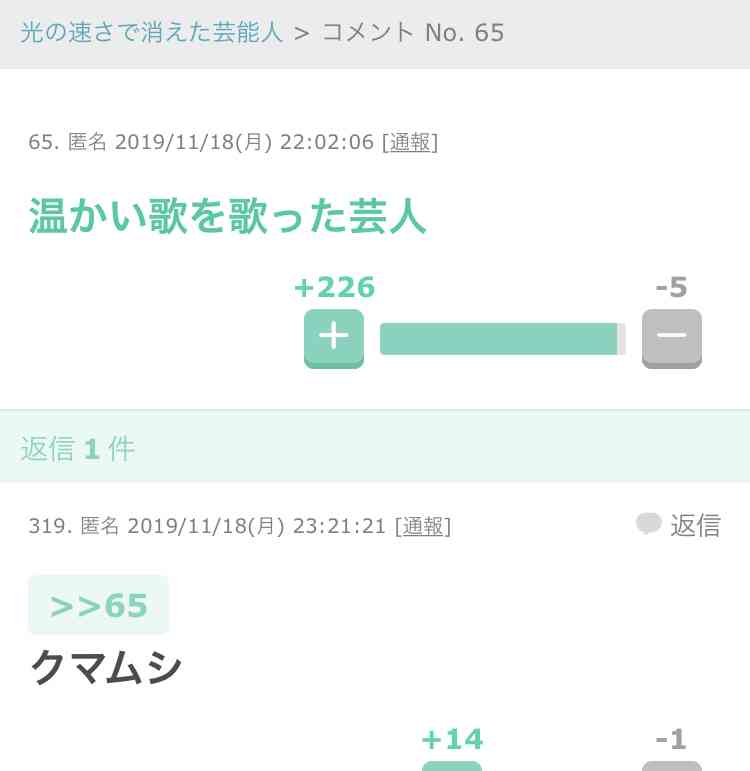Open the >>65 anchor reference
Screen dimensions: 750x771
tap(99, 605)
